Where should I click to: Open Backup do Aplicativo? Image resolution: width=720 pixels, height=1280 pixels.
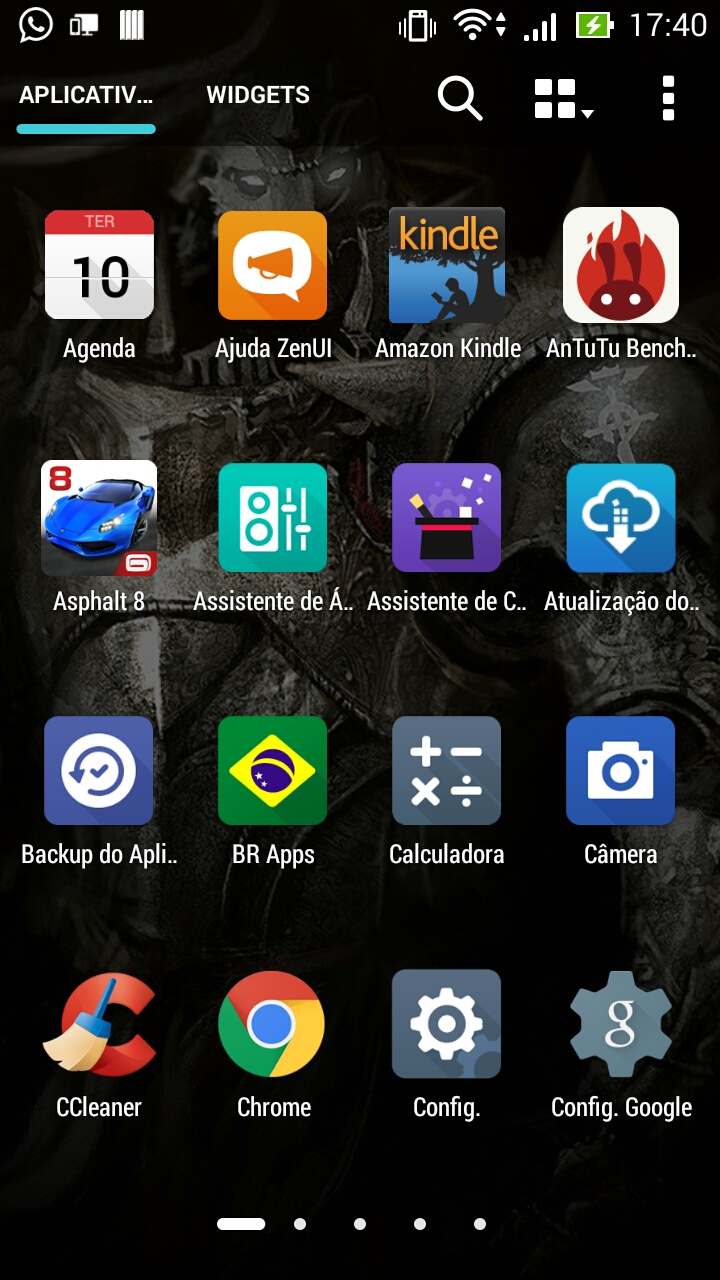coord(99,771)
